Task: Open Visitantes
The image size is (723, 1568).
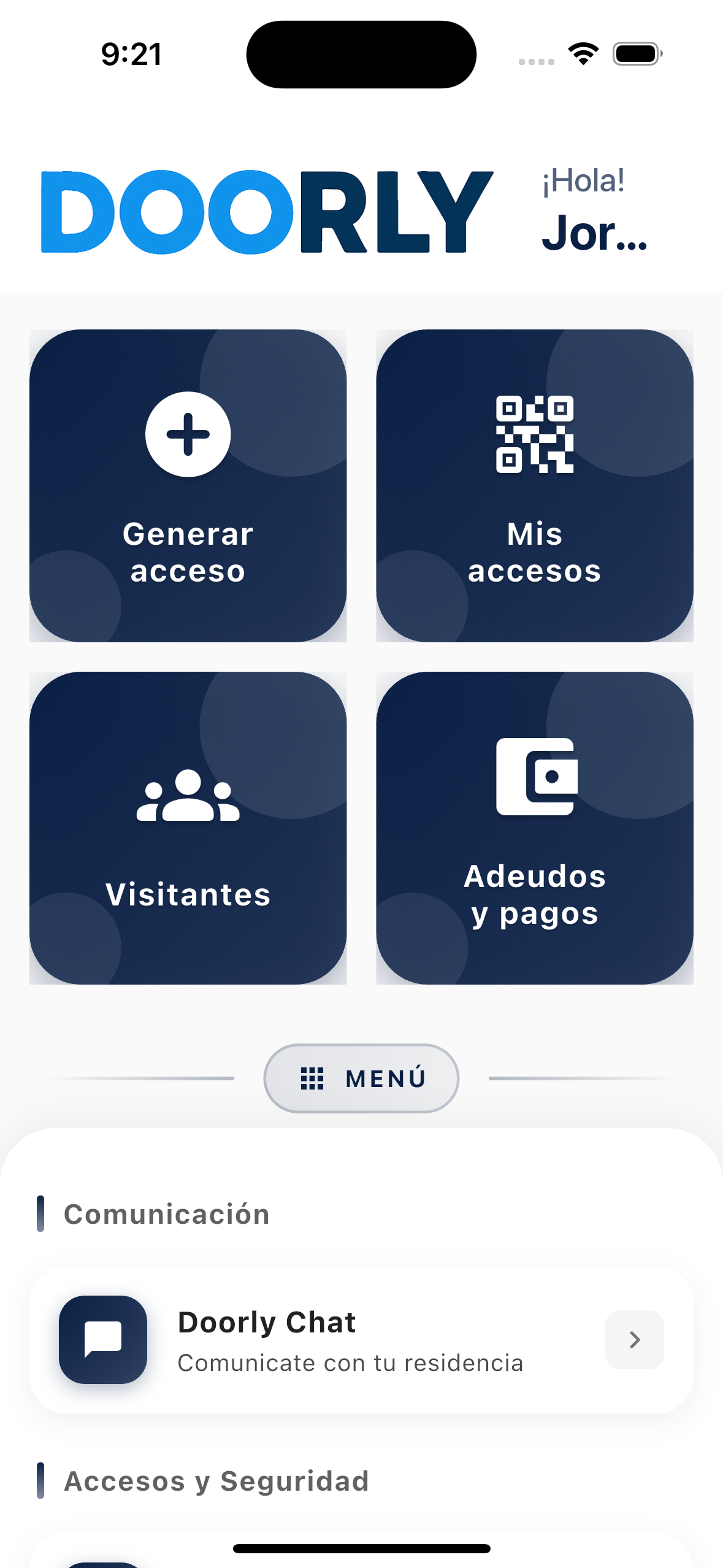Action: point(188,828)
